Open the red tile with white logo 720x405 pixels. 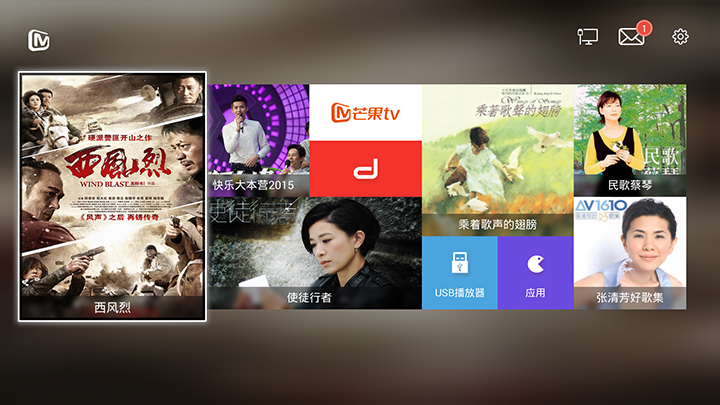(x=365, y=169)
